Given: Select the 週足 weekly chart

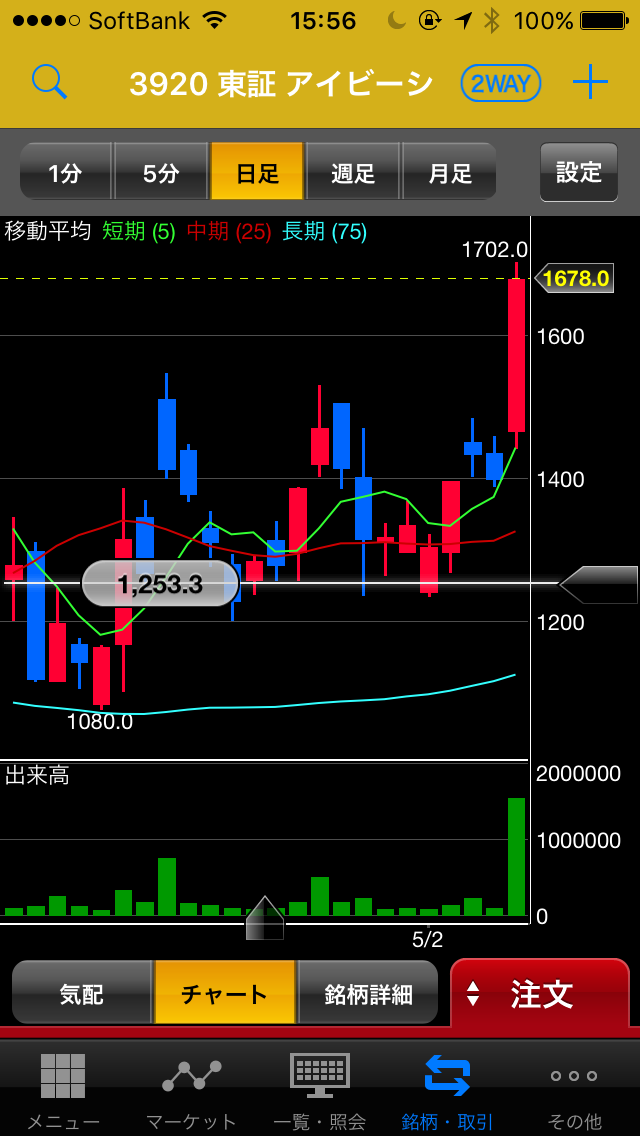Looking at the screenshot, I should coord(353,173).
